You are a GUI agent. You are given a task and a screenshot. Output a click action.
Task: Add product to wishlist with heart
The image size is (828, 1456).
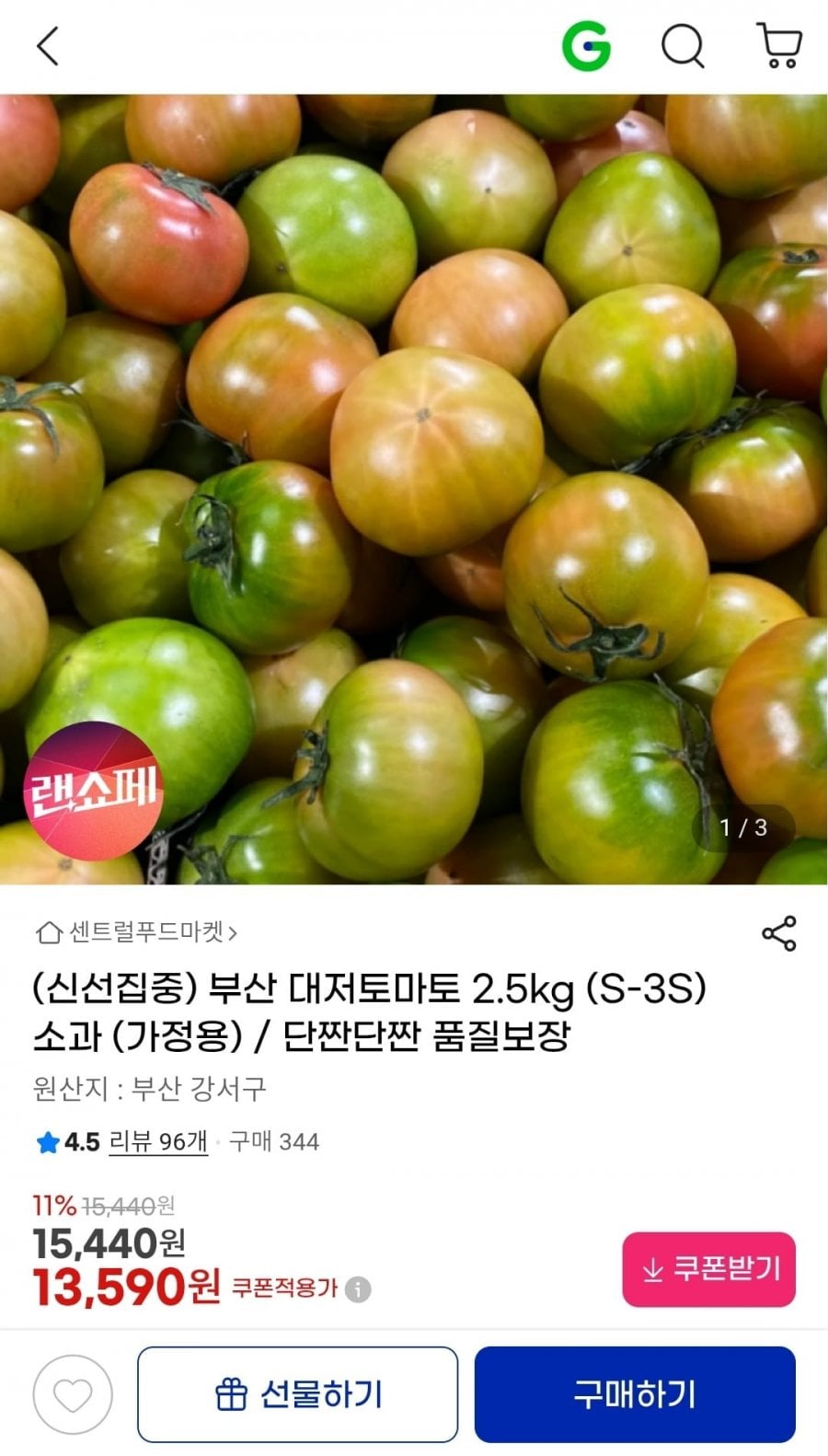73,1395
